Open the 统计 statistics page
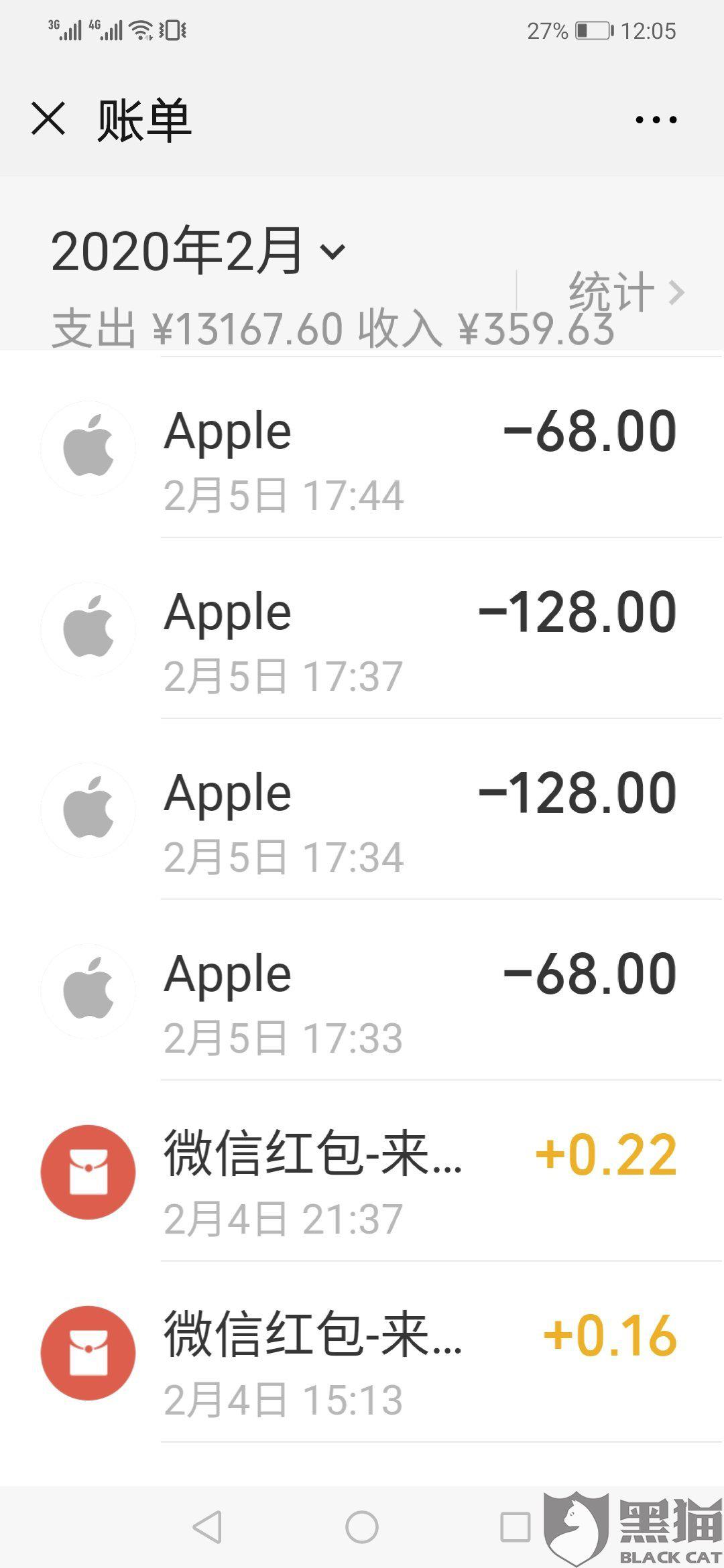 coord(625,291)
